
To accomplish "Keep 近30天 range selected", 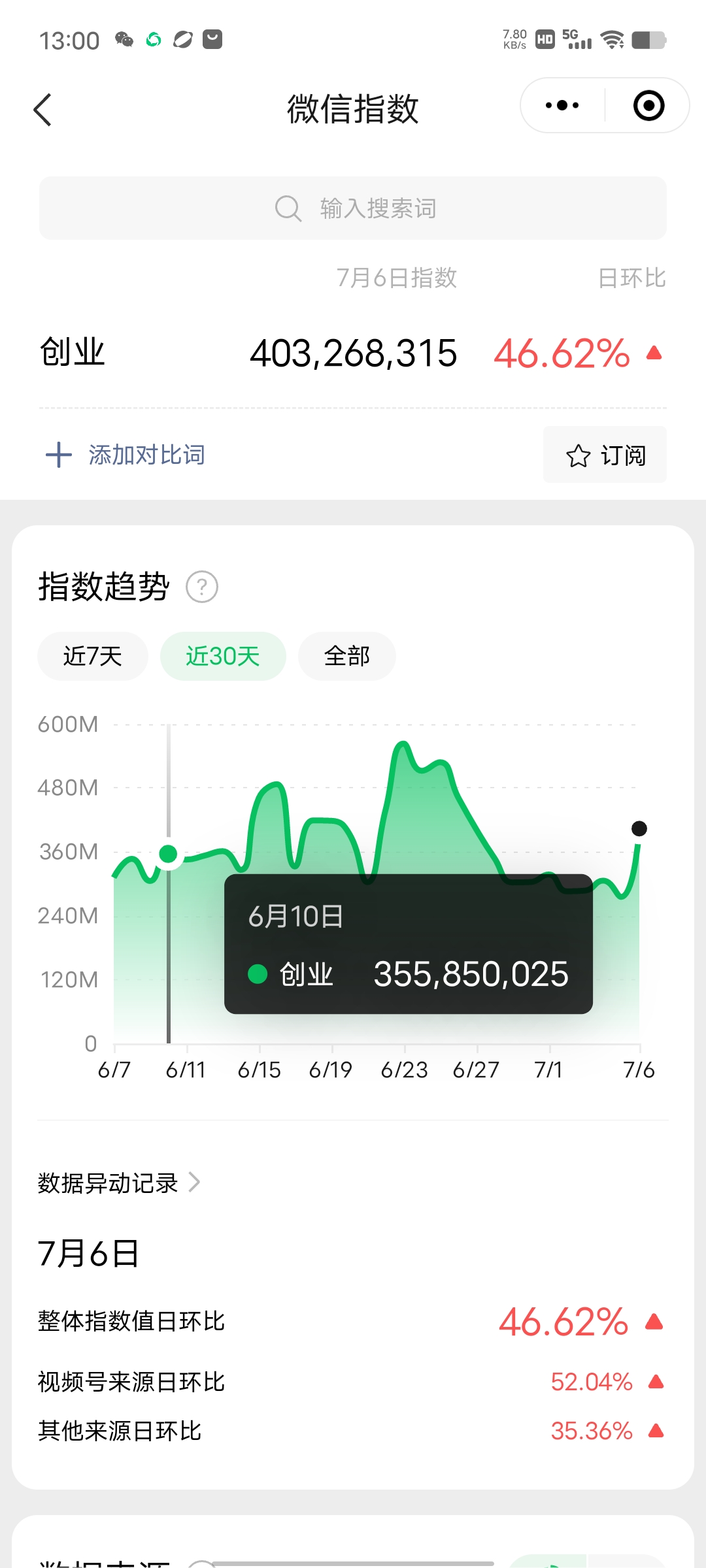I will tap(223, 656).
